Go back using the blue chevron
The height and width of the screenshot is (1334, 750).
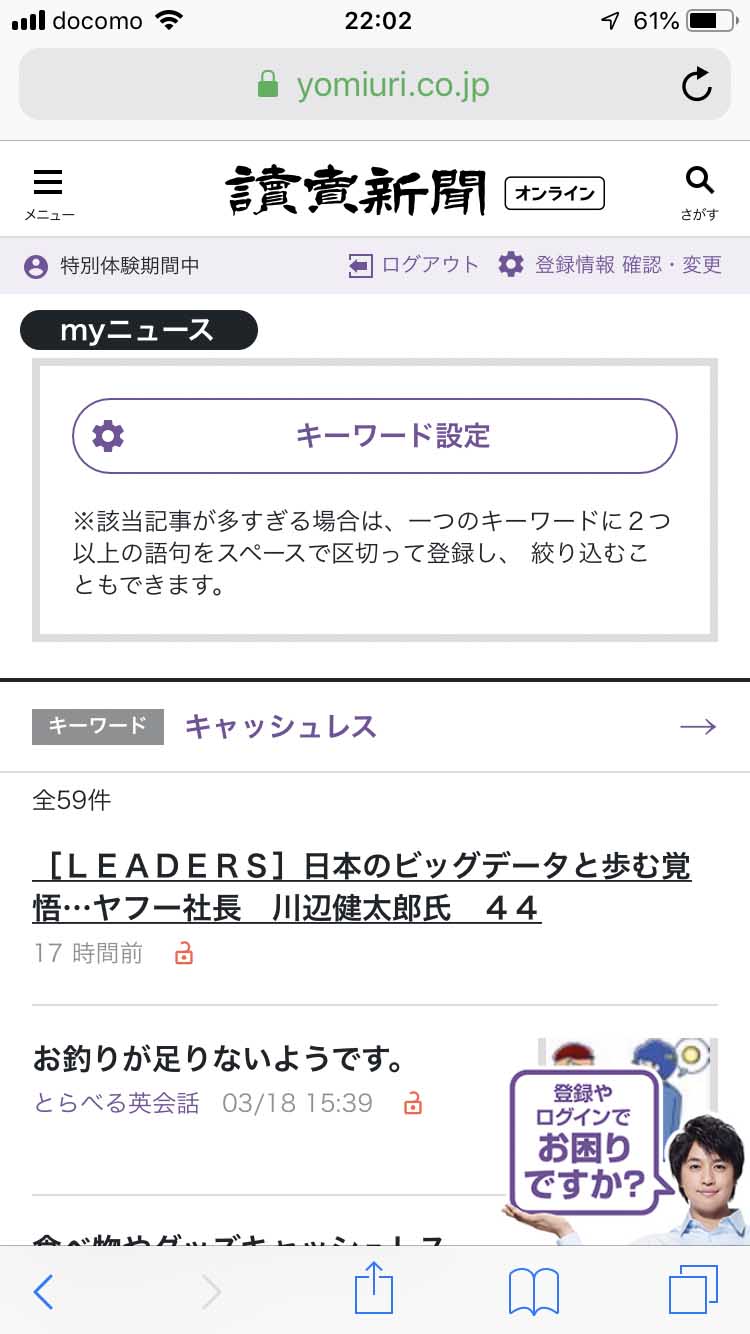(44, 1291)
